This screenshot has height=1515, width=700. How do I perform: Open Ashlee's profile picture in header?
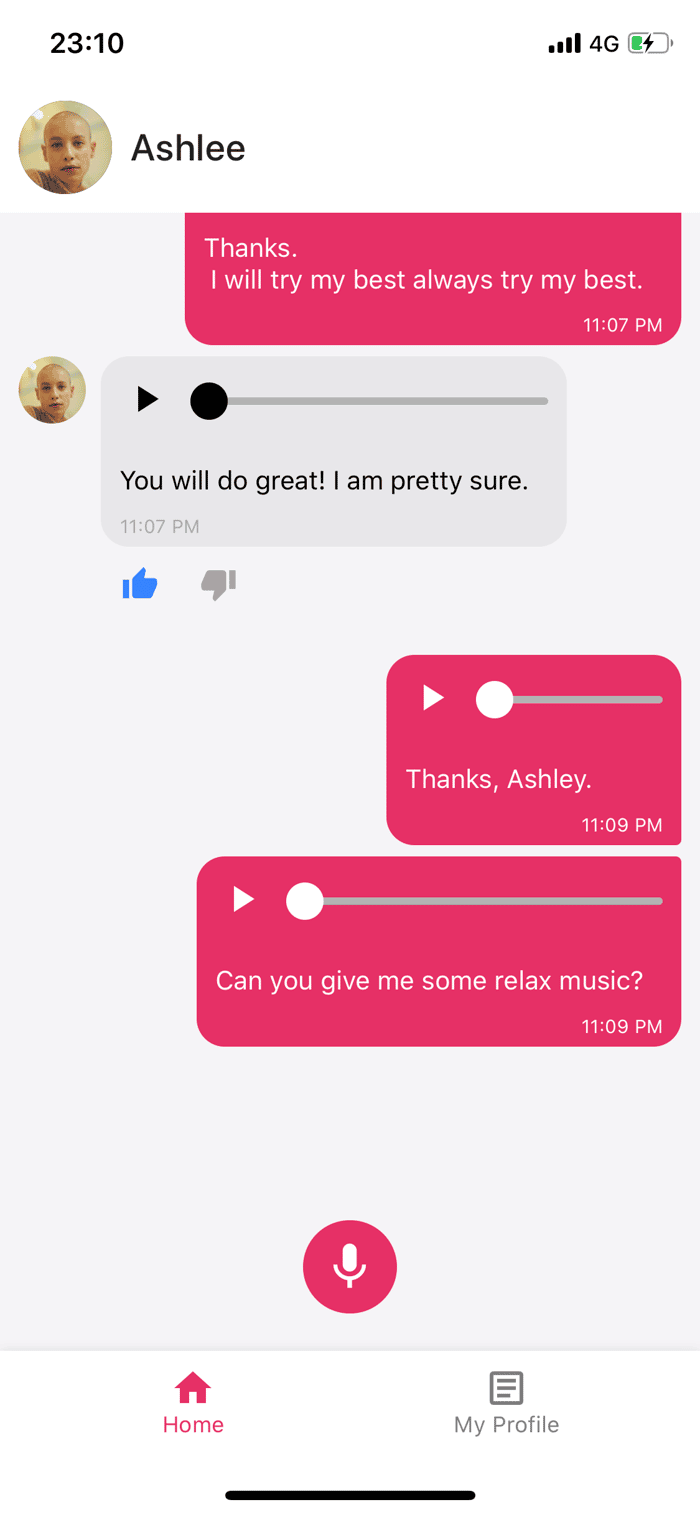(x=65, y=147)
